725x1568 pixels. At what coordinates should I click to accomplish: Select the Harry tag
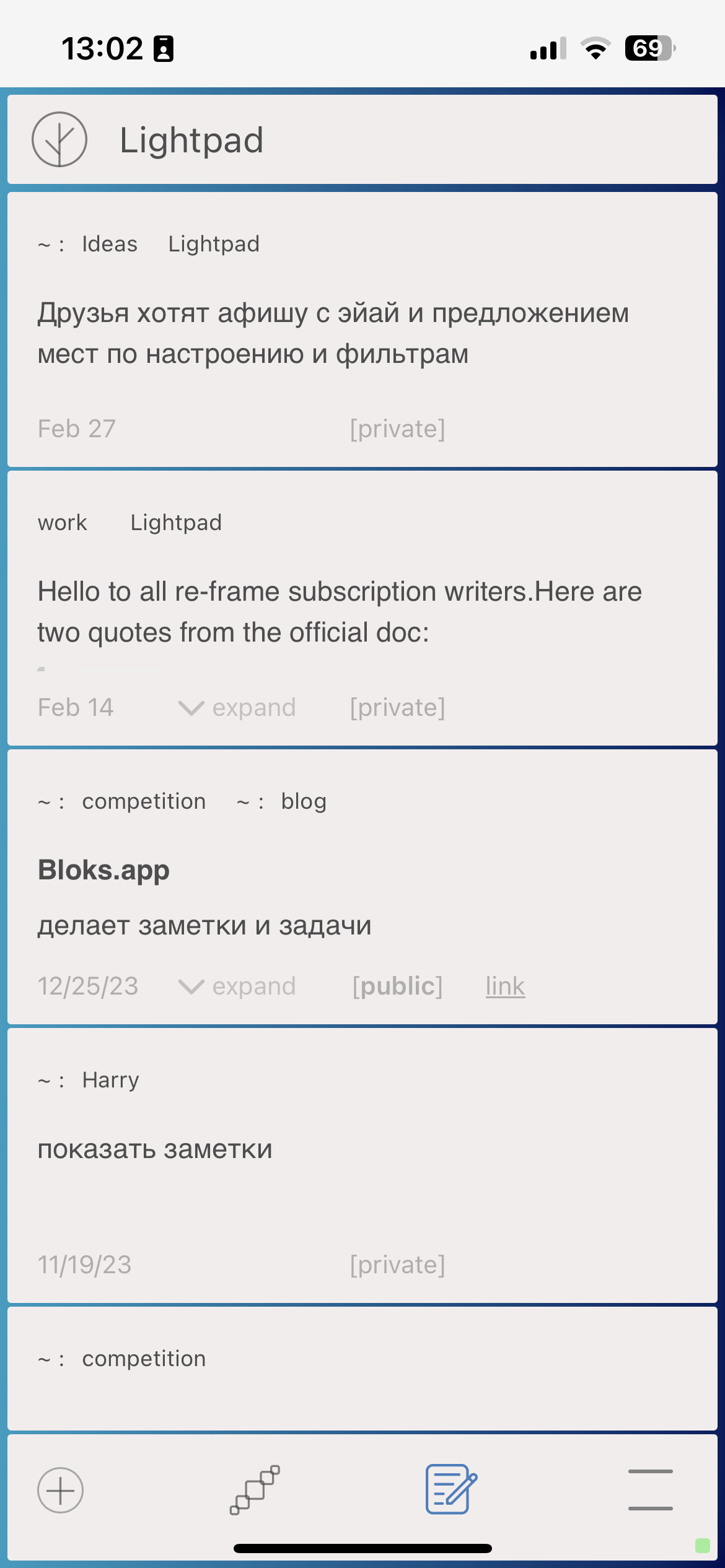(110, 1080)
